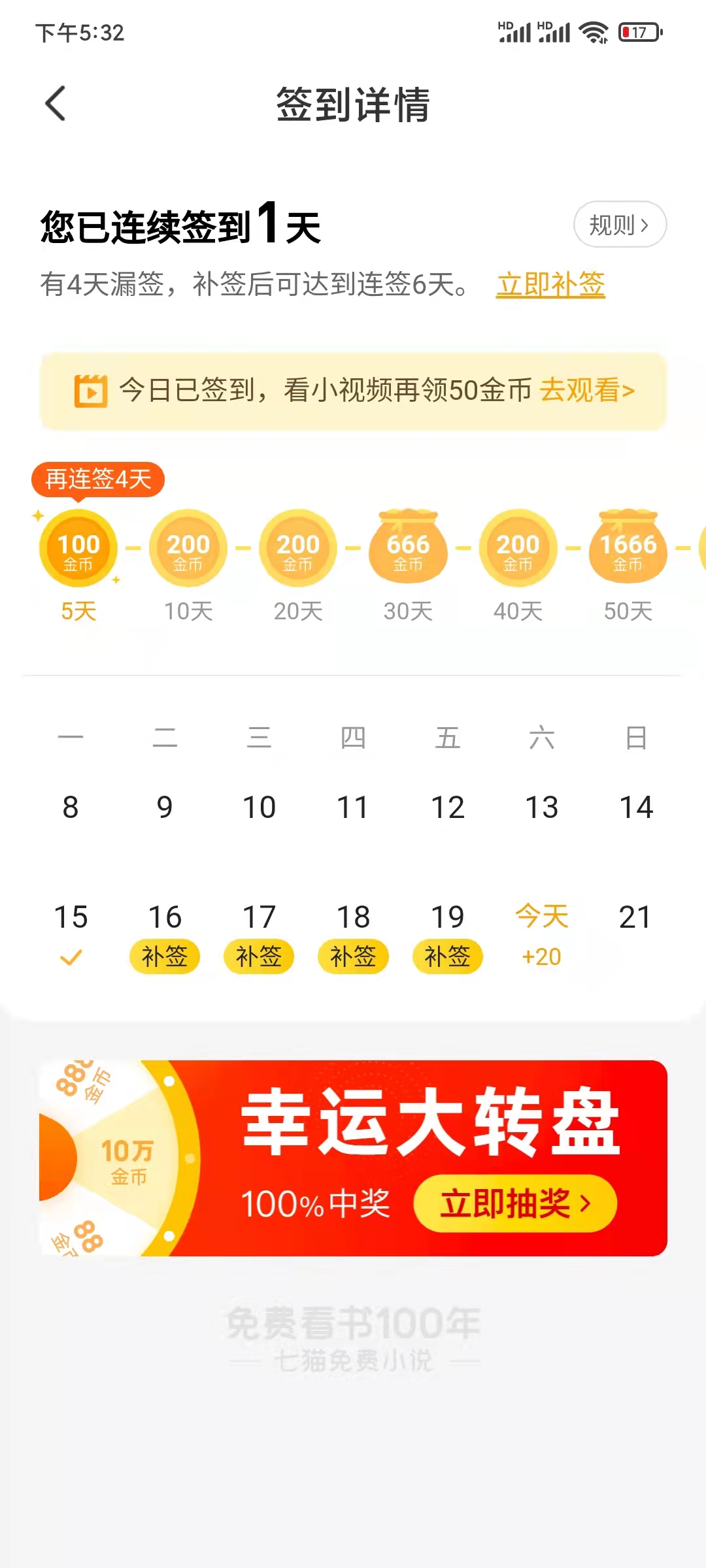This screenshot has width=706, height=1568.
Task: Tap the back arrow to leave 签到详情
Action: click(55, 104)
